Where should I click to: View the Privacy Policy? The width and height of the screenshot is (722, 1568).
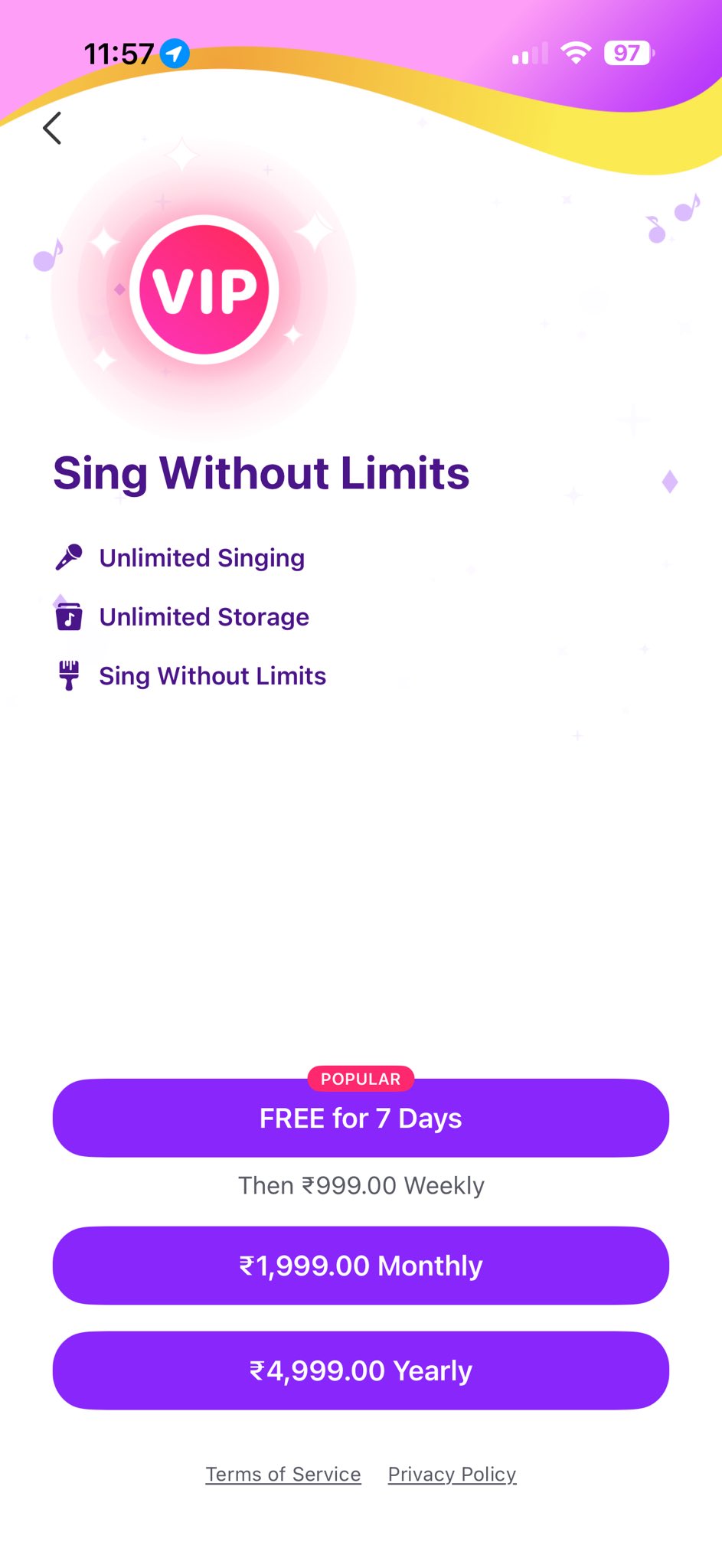(x=452, y=1474)
